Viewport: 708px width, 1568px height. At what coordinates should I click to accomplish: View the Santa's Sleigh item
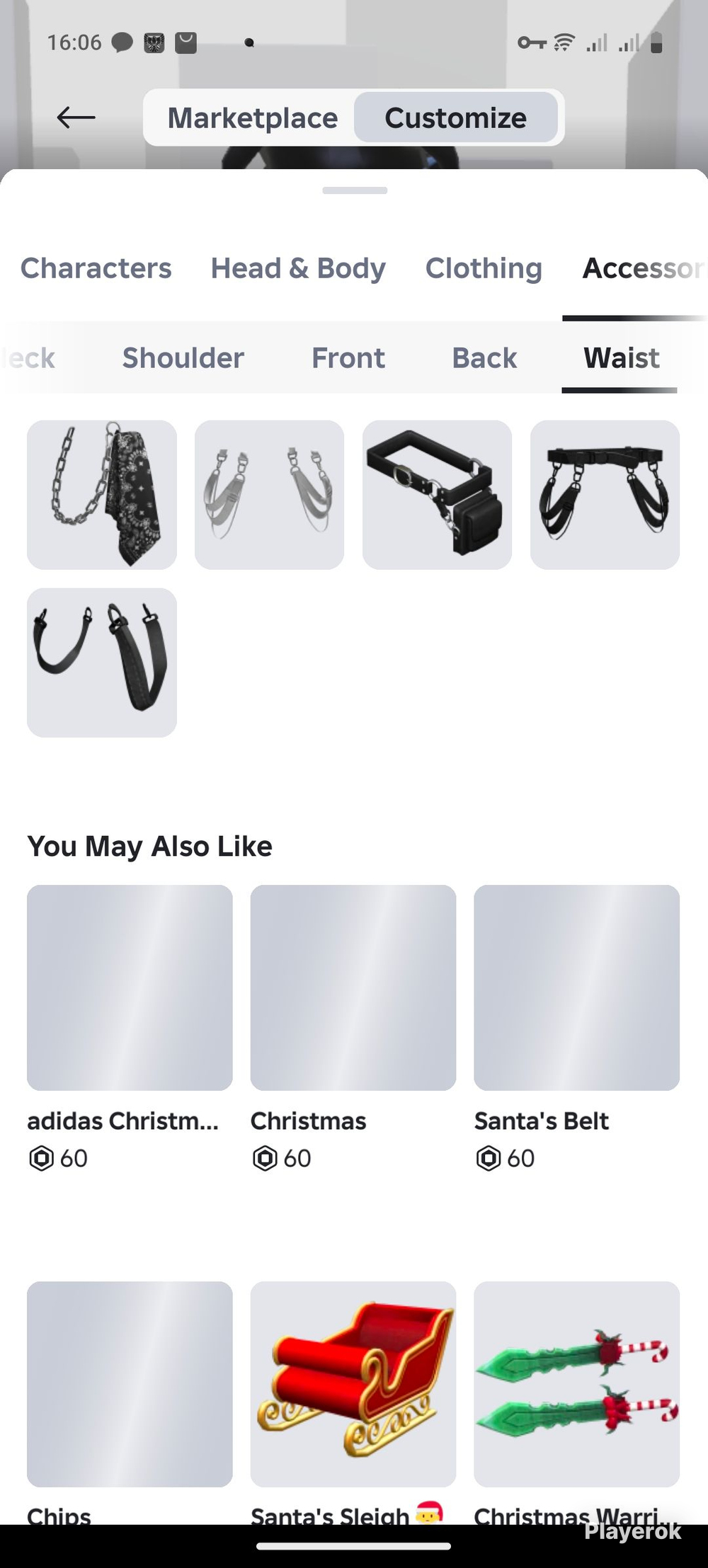(x=353, y=1384)
